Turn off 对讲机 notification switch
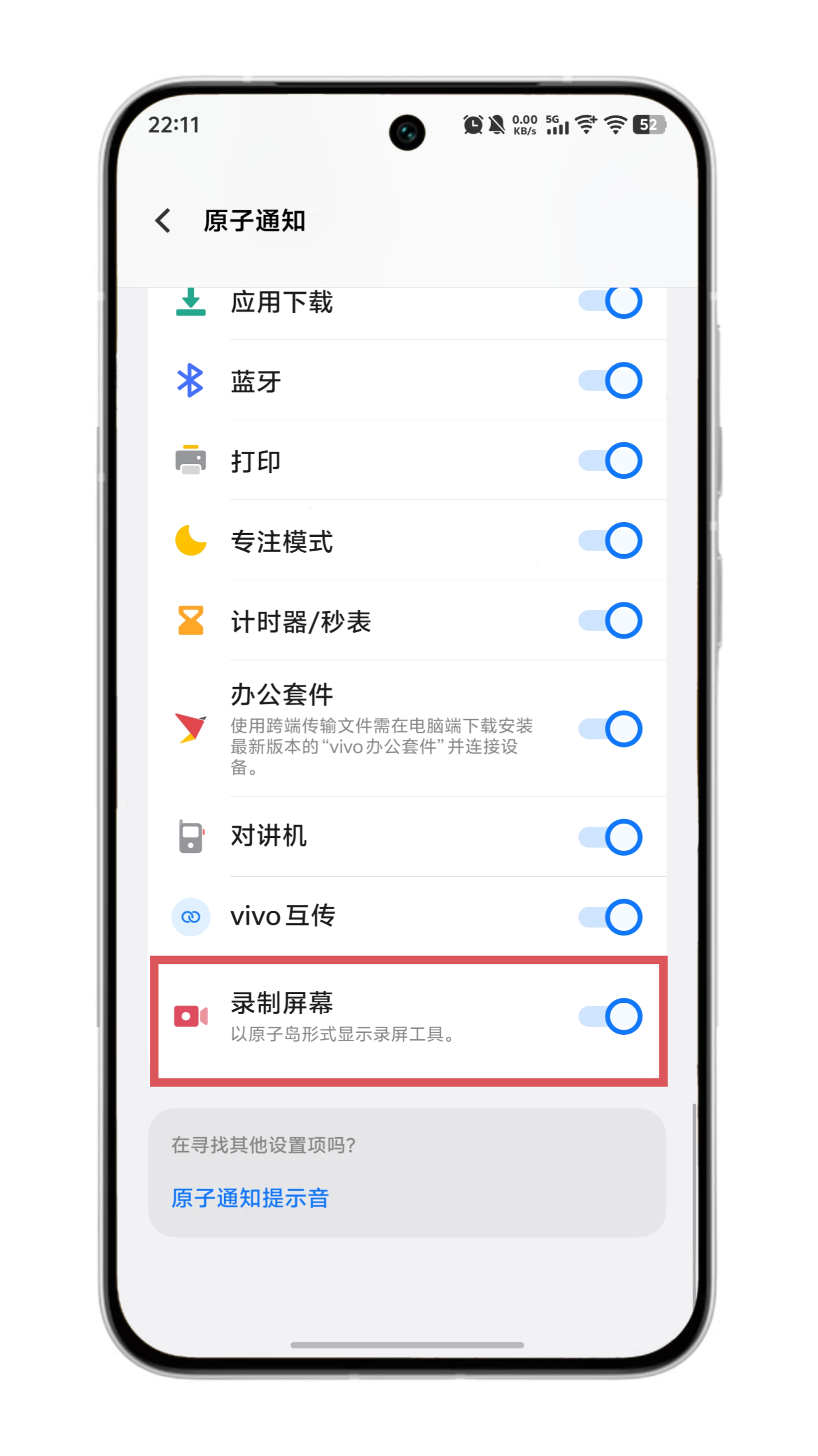This screenshot has width=818, height=1456. pos(610,836)
